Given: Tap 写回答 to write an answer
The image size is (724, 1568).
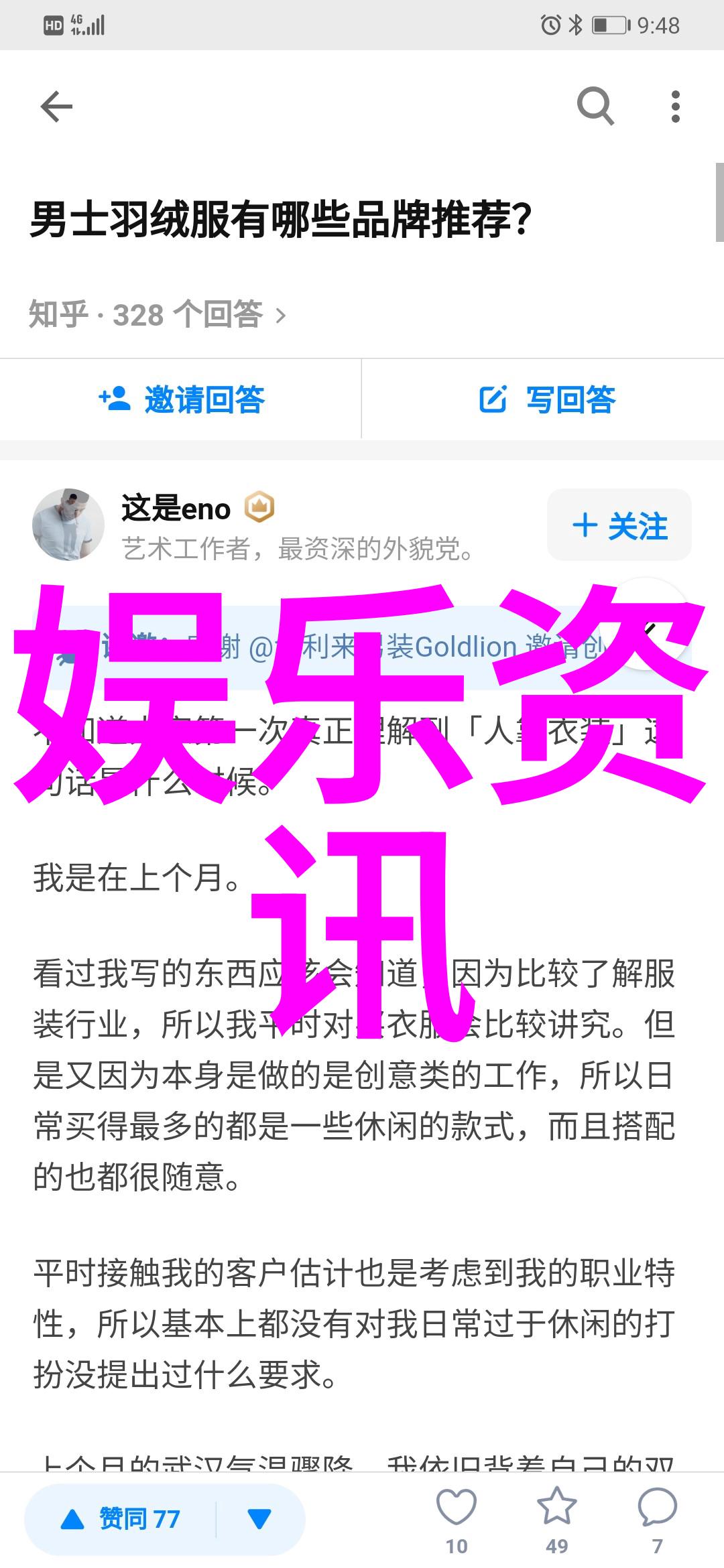Looking at the screenshot, I should point(547,399).
